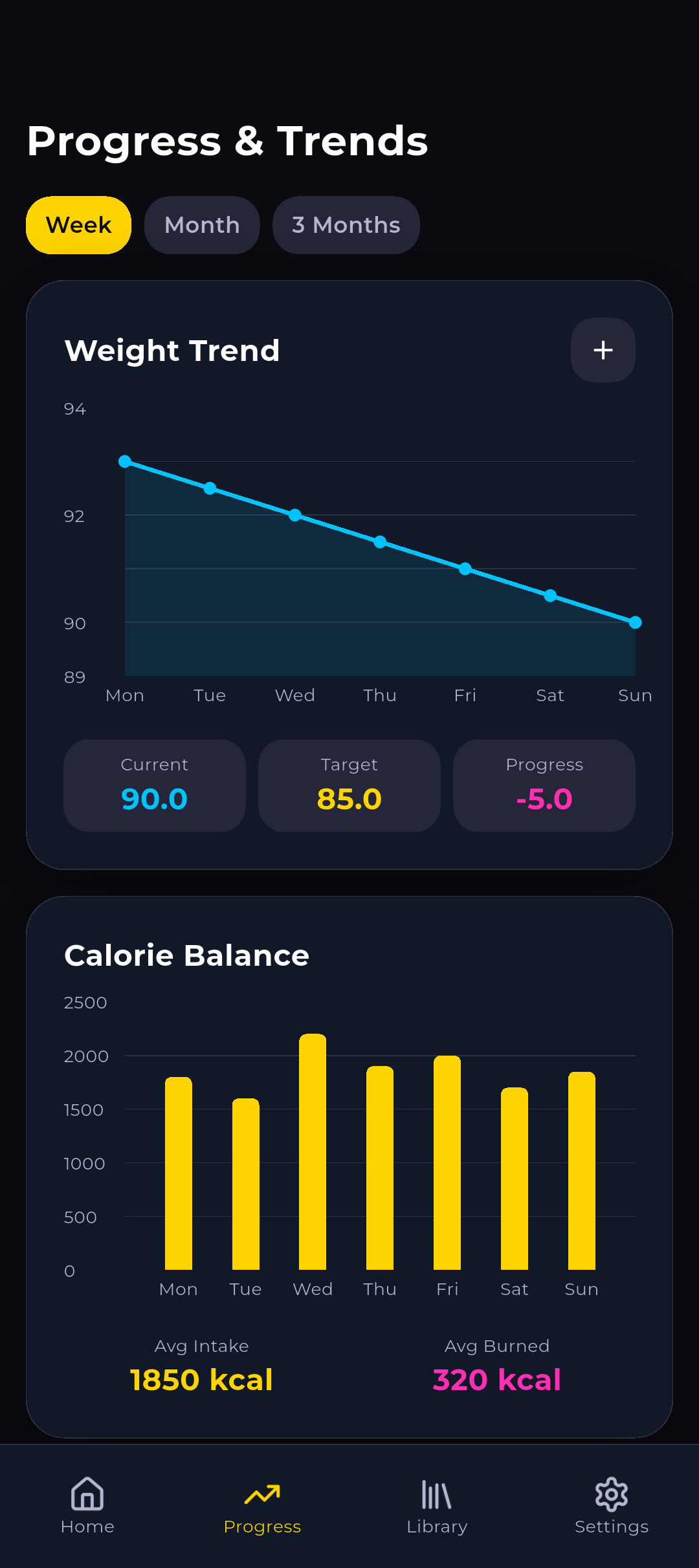Show the 3 Months trend

(x=346, y=225)
